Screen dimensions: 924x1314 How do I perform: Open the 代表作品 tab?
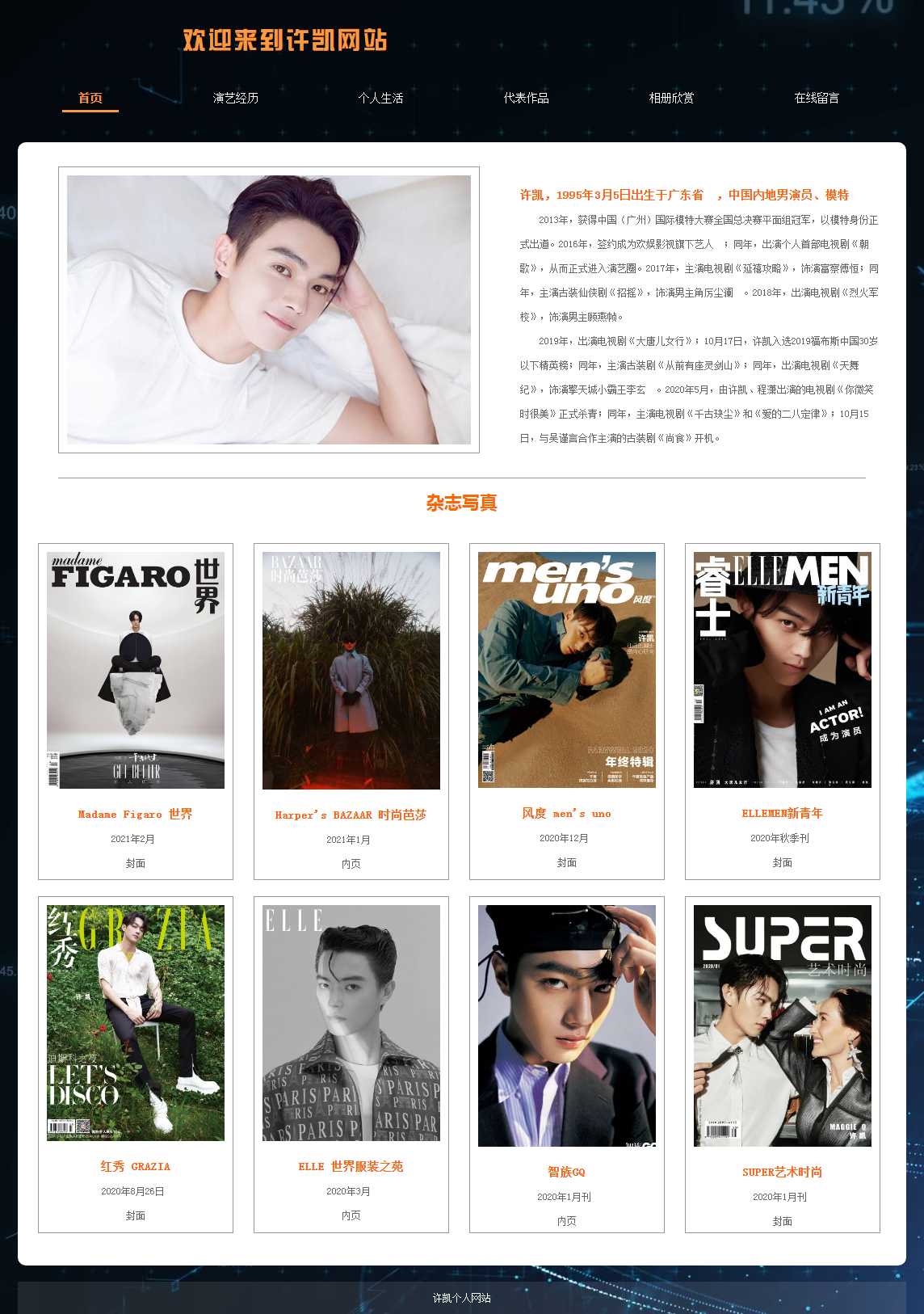[x=526, y=98]
